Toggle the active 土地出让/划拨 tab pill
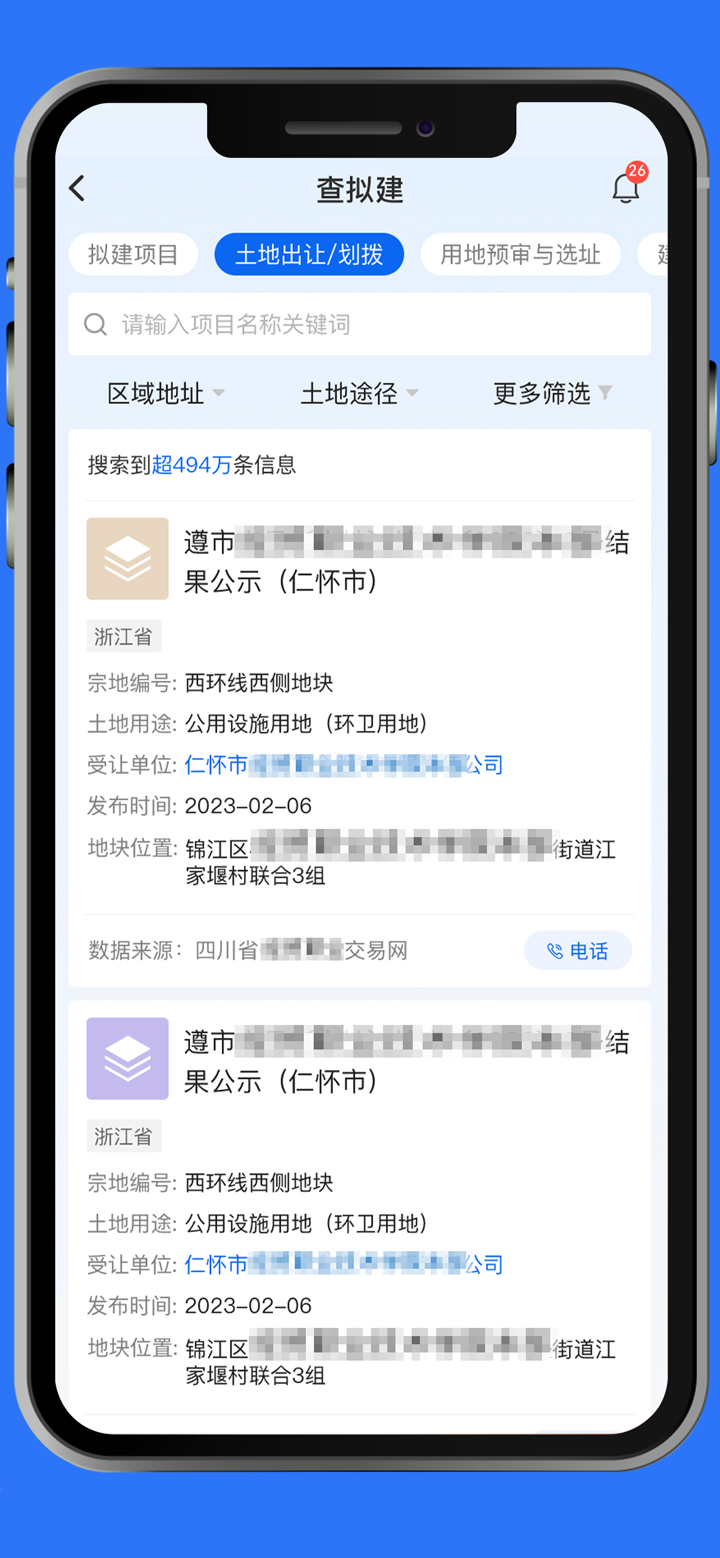 [309, 254]
